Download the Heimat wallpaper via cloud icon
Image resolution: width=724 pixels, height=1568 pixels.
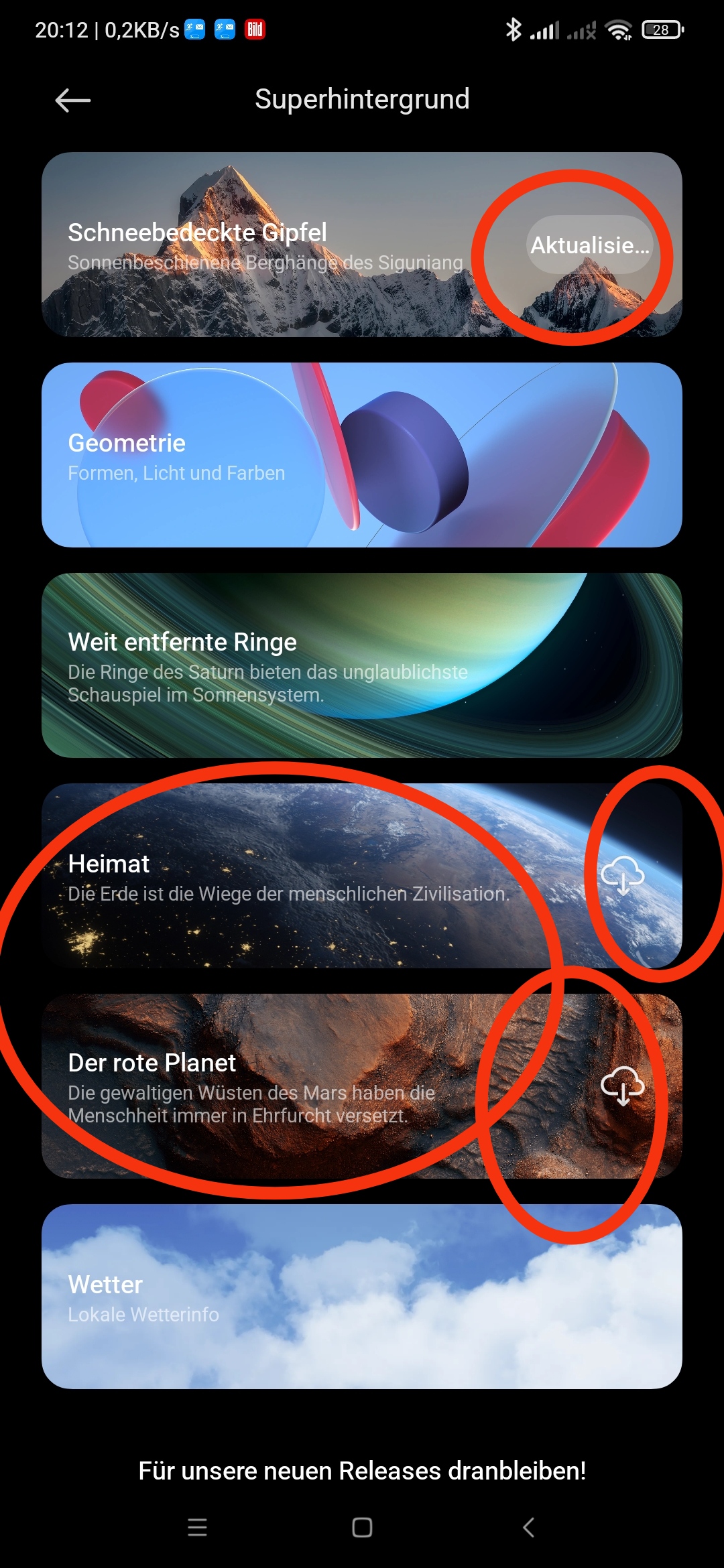click(623, 876)
